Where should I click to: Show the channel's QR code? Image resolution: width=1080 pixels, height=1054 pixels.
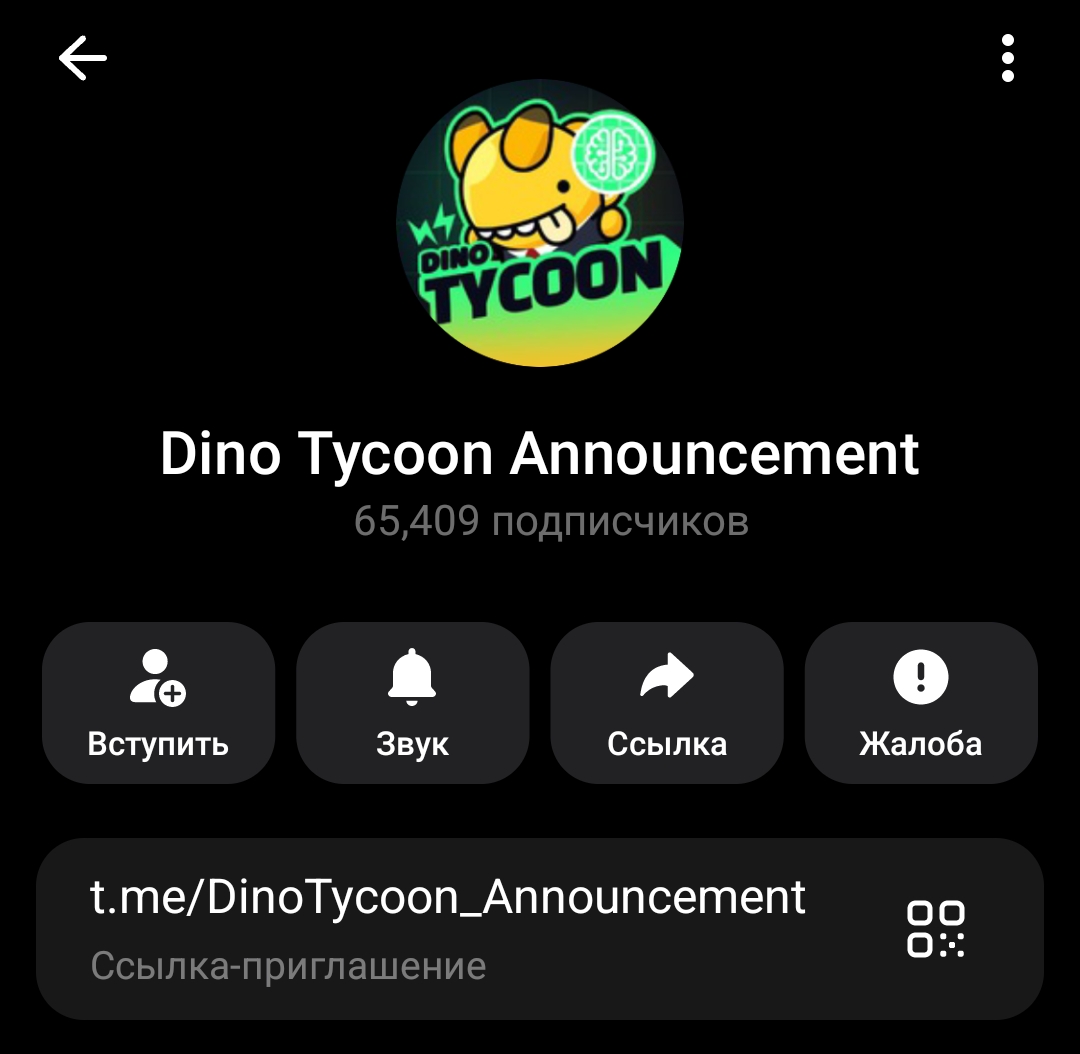(x=936, y=929)
